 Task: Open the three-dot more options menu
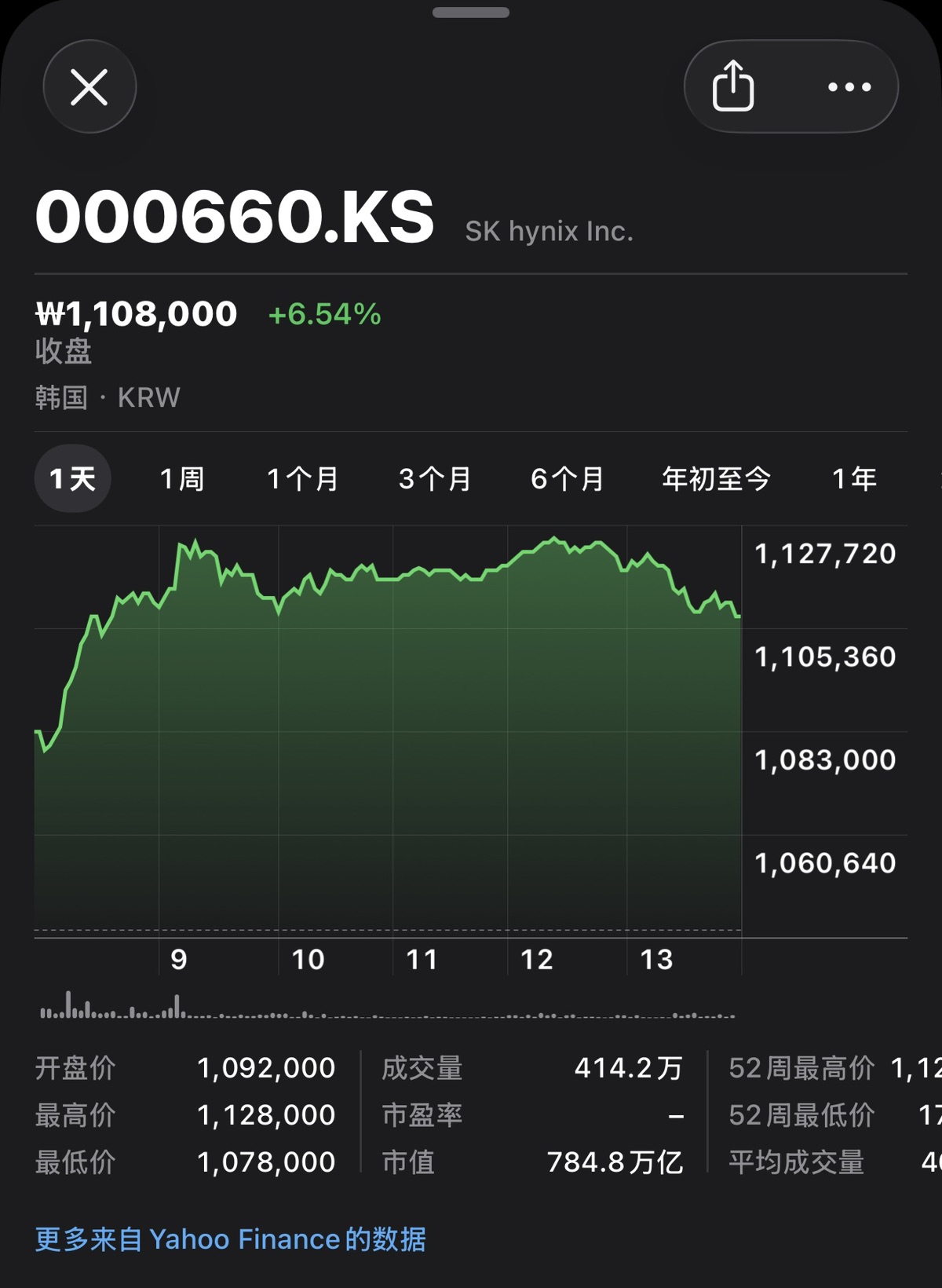pyautogui.click(x=849, y=86)
